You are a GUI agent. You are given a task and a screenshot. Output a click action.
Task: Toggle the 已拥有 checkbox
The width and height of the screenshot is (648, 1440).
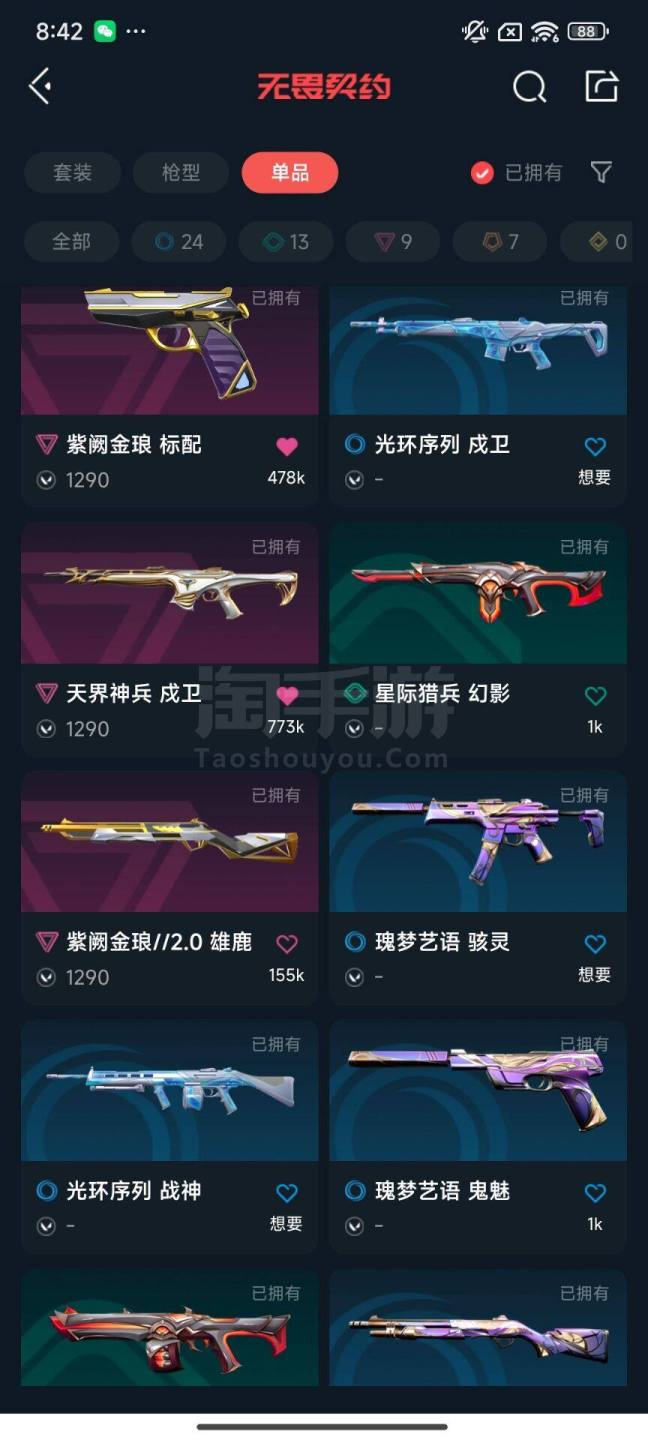point(482,173)
